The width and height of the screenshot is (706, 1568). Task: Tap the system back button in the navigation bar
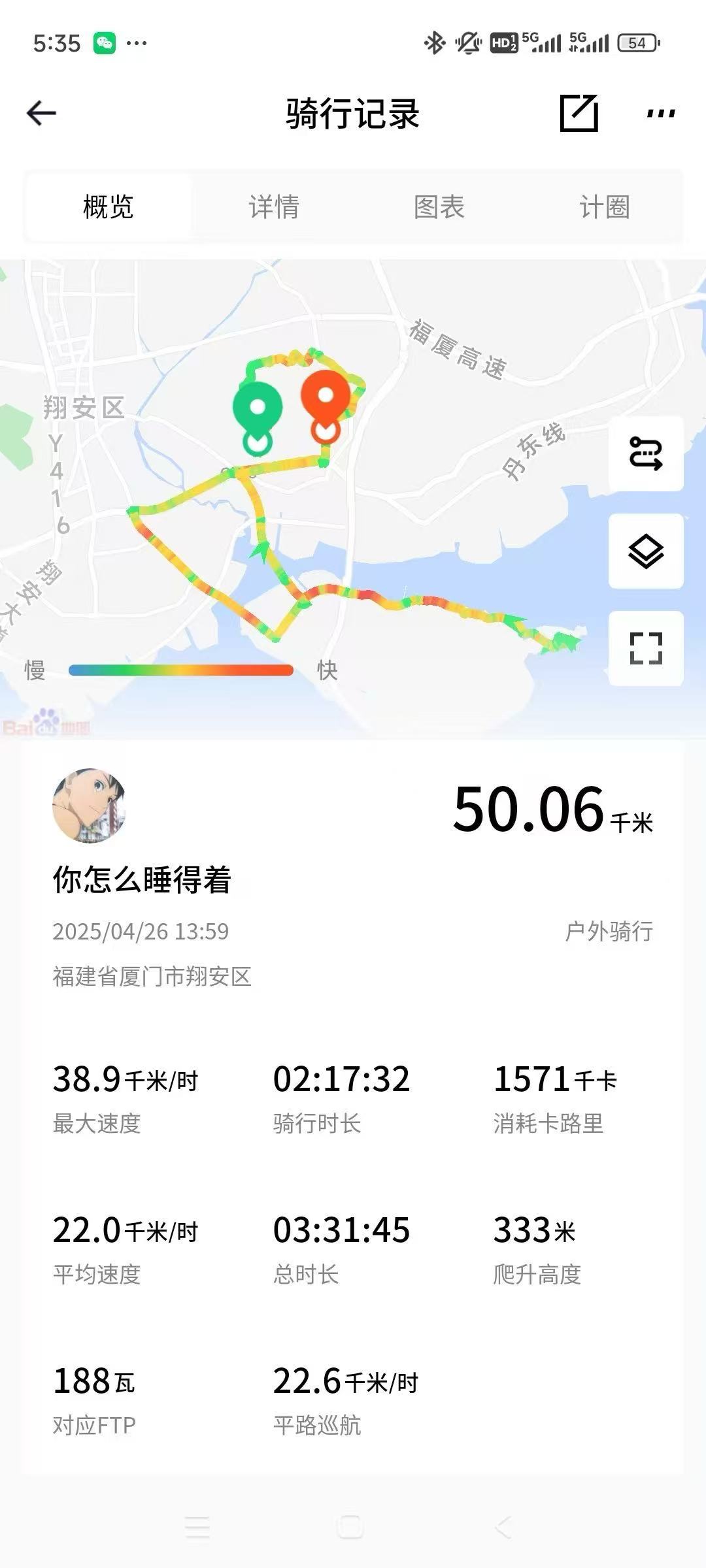coord(502,1527)
